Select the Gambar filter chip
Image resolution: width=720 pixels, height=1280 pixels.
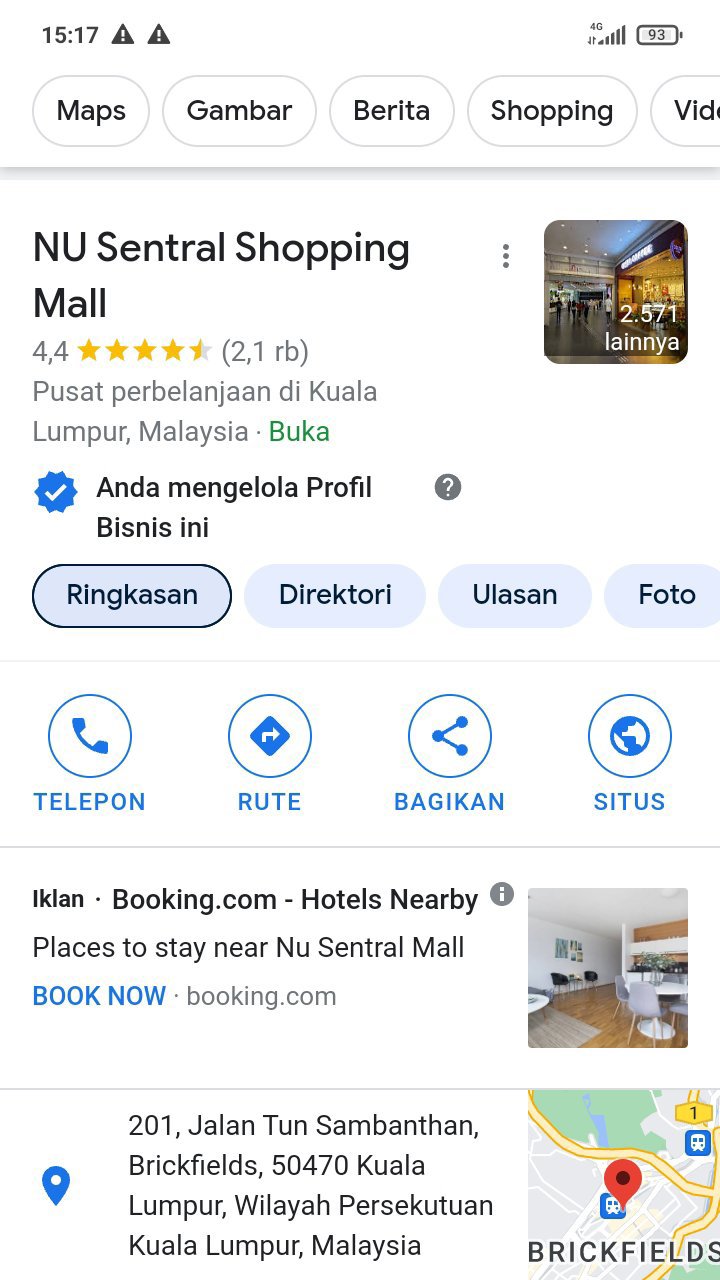pos(239,111)
